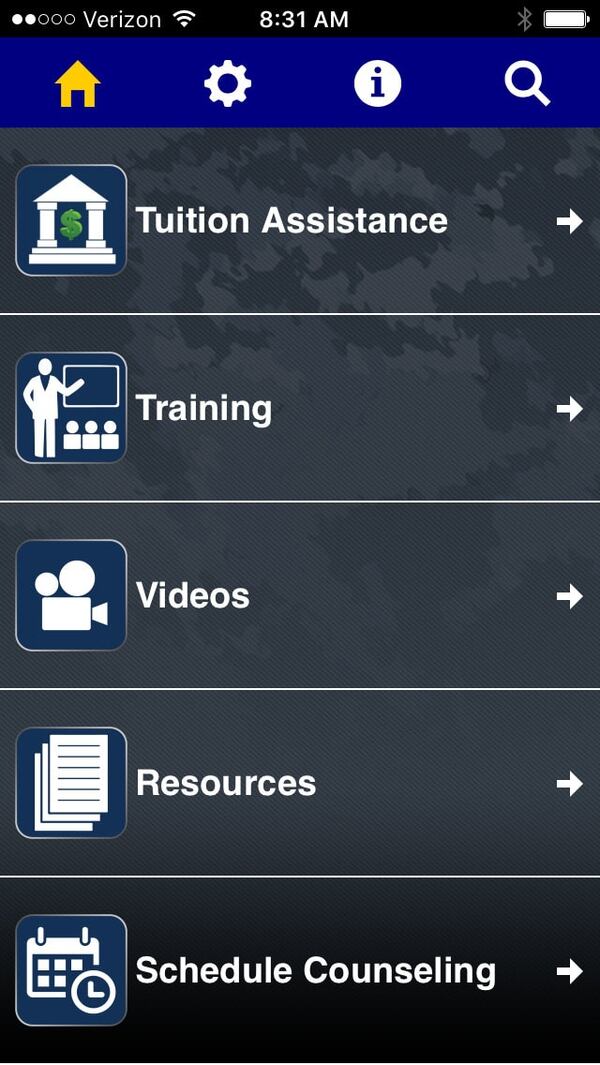The image size is (600, 1065).
Task: Show app info with the info icon
Action: (377, 85)
